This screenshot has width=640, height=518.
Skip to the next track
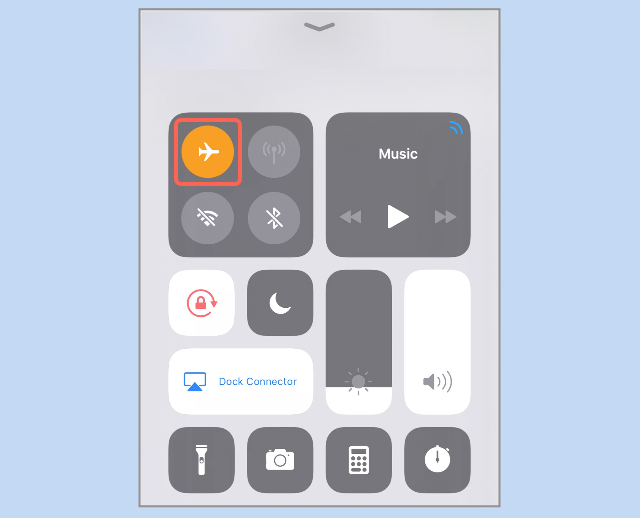point(445,217)
